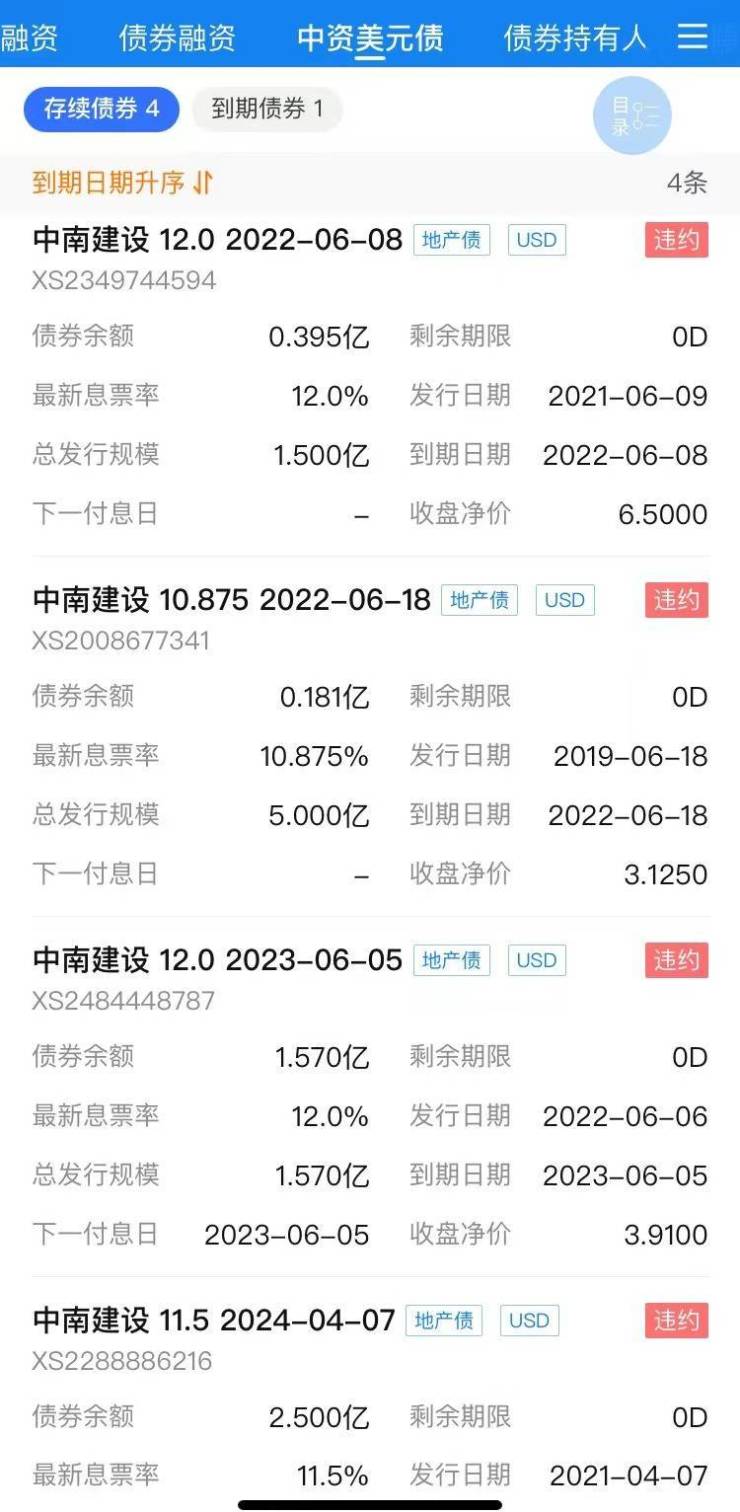Toggle 到期日期升序 sort order
The width and height of the screenshot is (740, 1512).
point(122,183)
